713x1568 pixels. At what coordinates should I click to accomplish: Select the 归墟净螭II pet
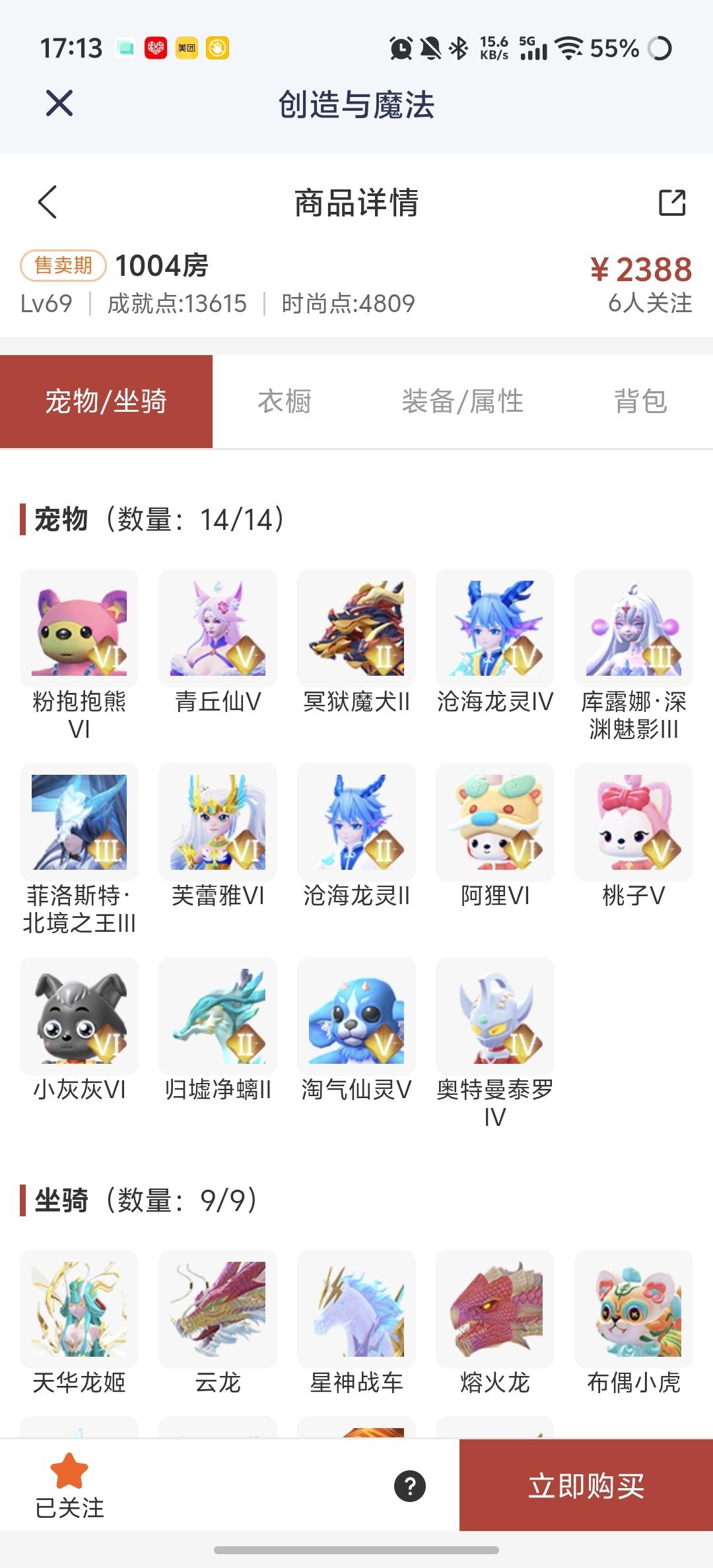[217, 1016]
